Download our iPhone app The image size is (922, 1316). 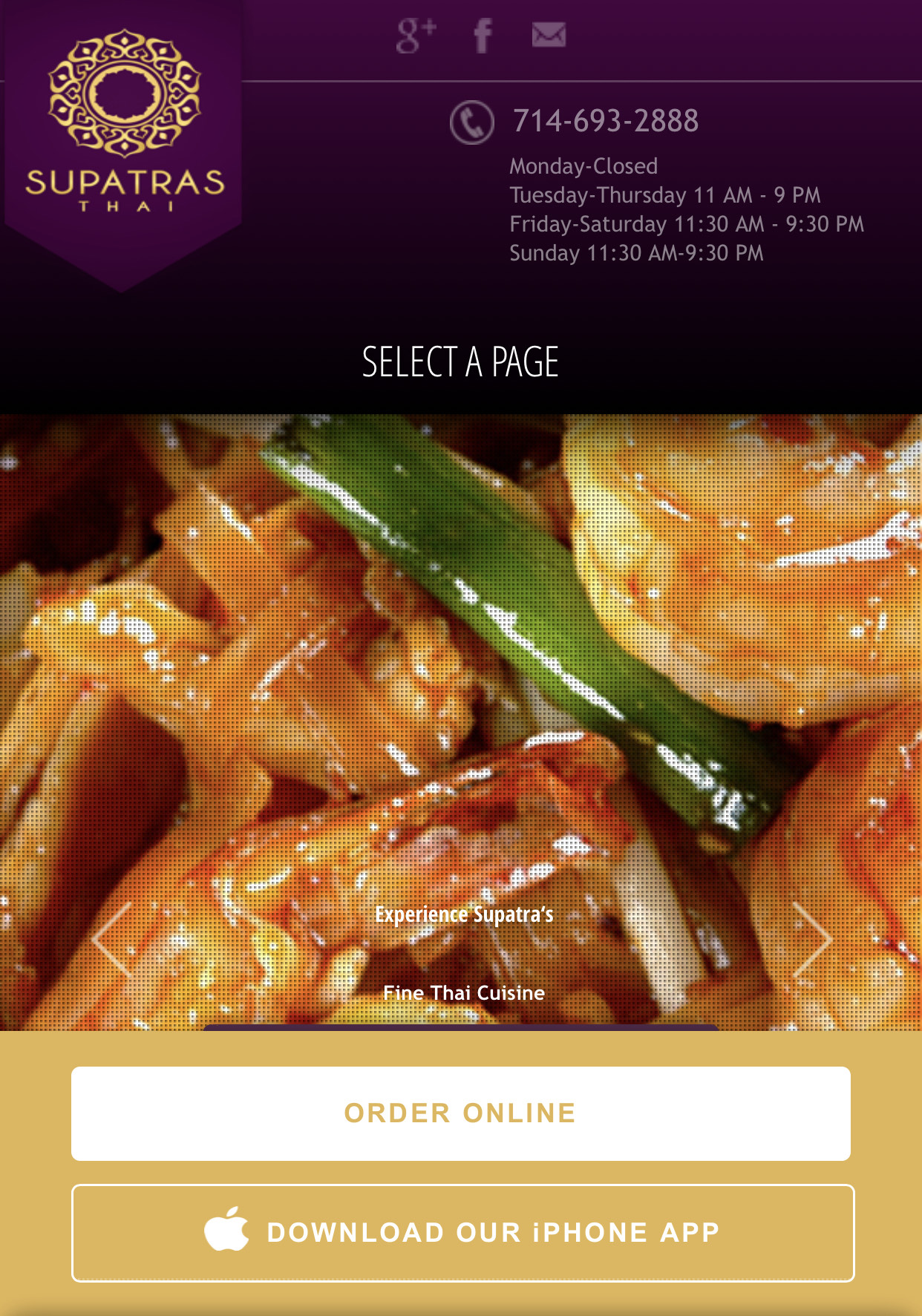pyautogui.click(x=462, y=1232)
